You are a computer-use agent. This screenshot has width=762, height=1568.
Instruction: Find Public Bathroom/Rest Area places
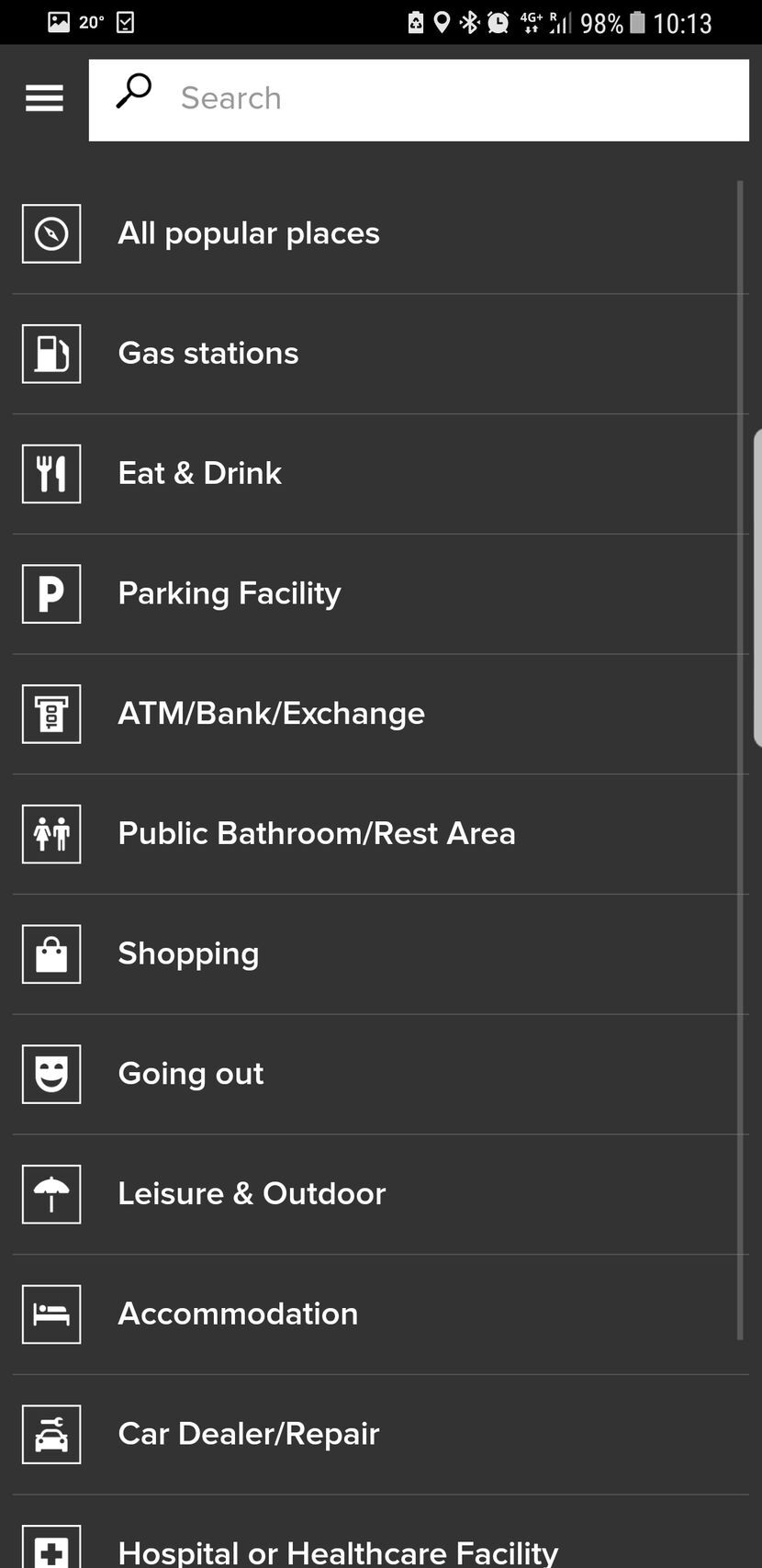317,834
